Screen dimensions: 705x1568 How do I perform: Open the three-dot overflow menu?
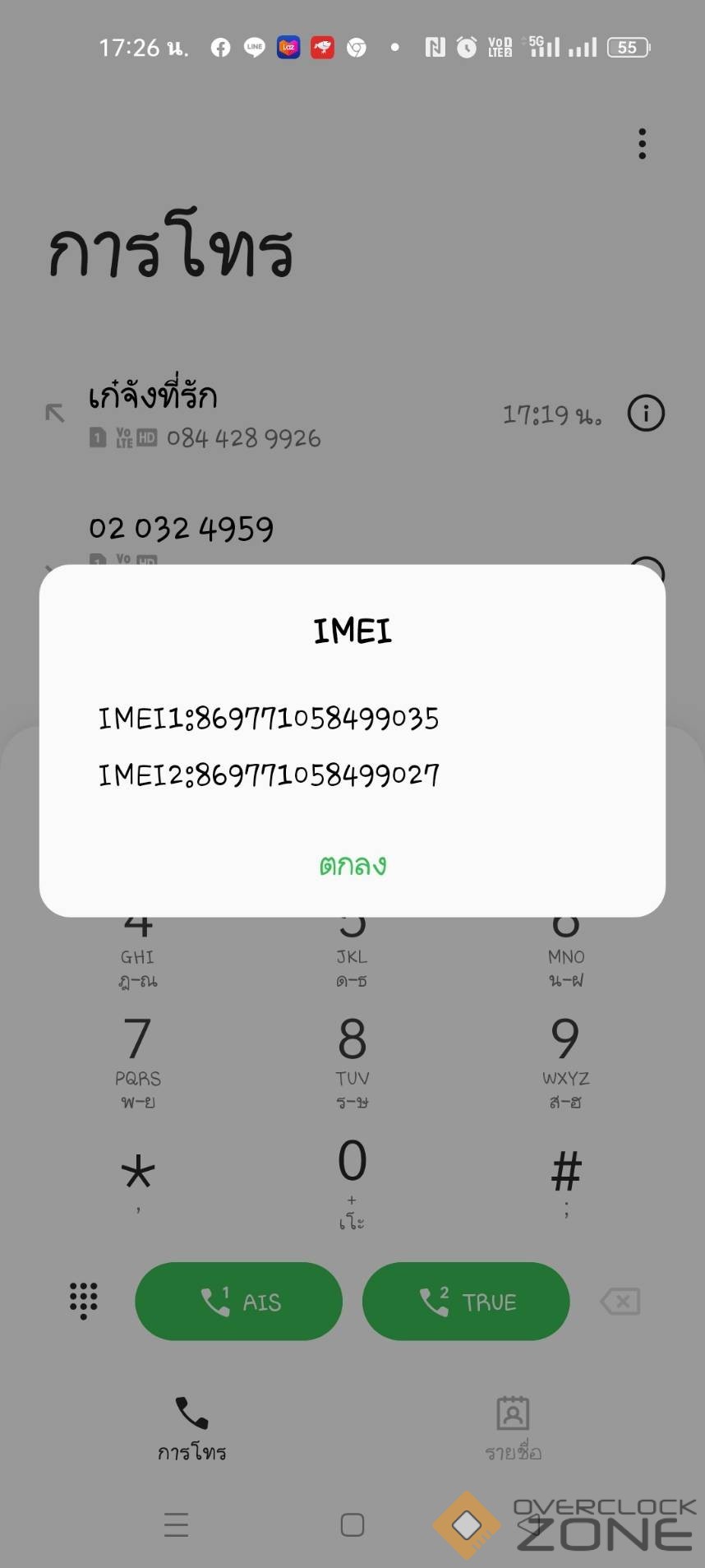(x=642, y=144)
